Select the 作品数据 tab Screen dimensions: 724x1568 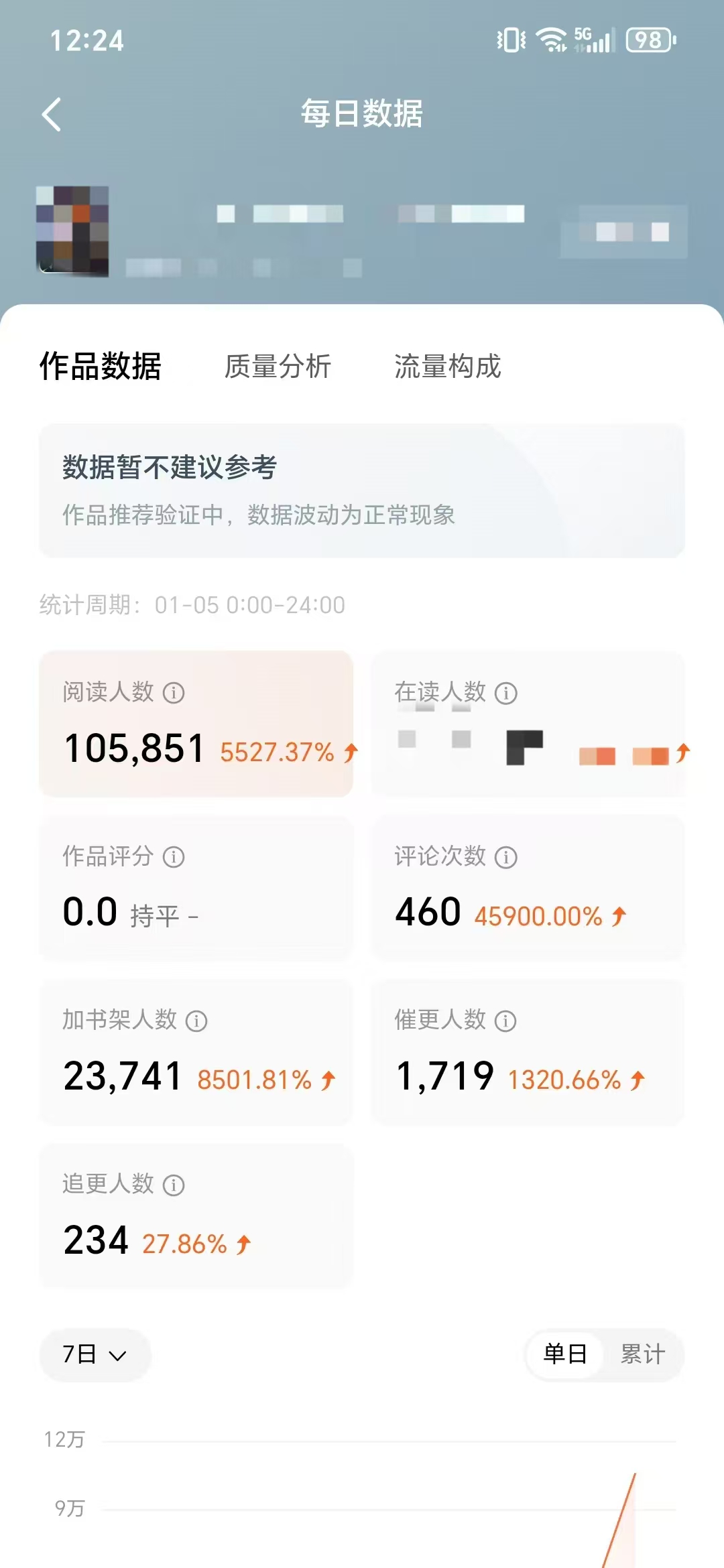(x=101, y=367)
